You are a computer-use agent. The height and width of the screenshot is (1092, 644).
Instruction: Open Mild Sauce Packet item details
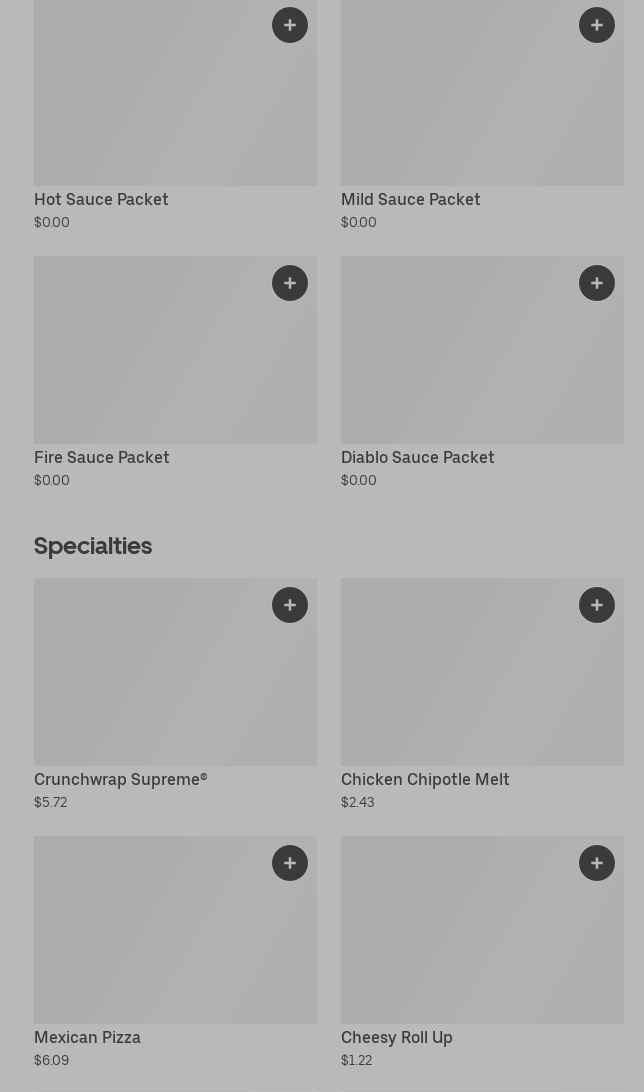(460, 110)
